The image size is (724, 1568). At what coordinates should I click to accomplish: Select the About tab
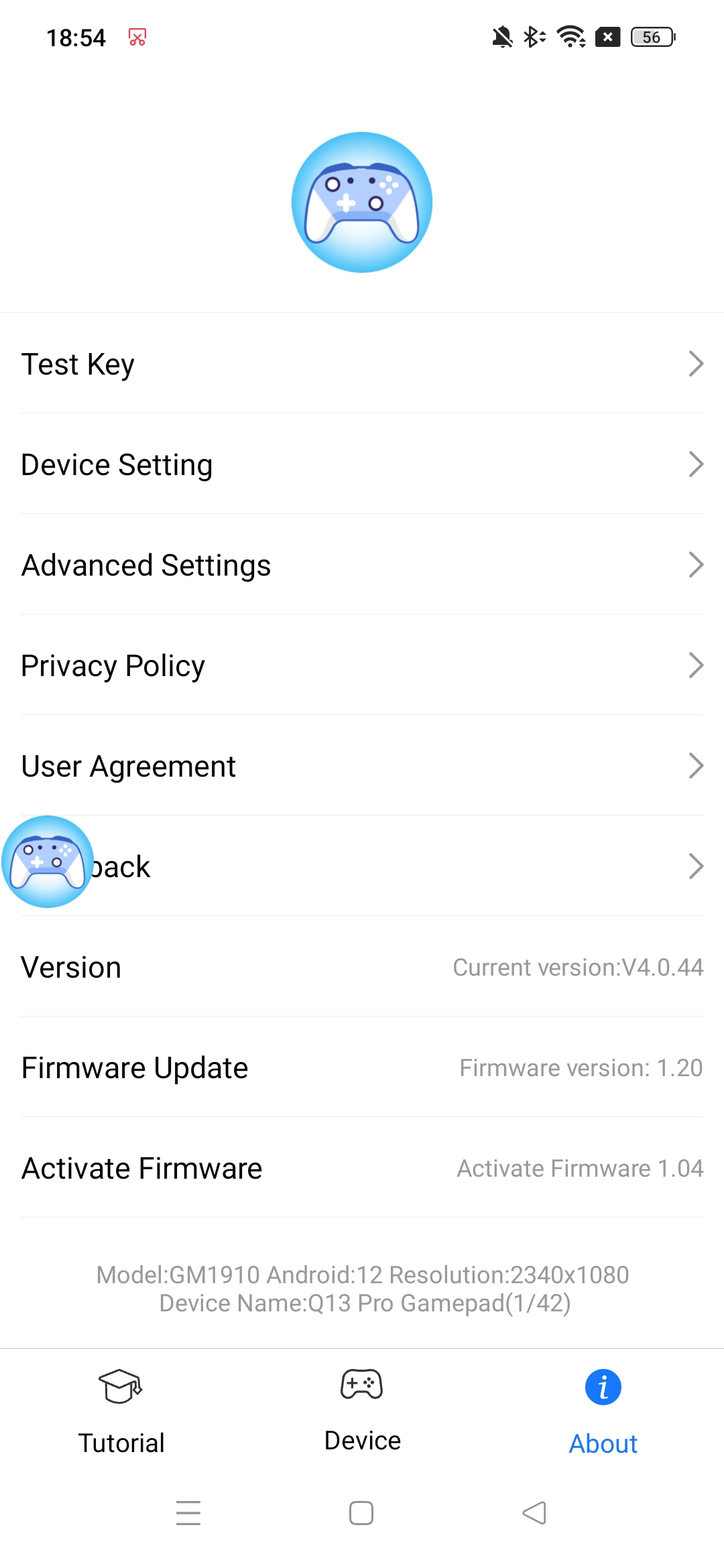(603, 1411)
